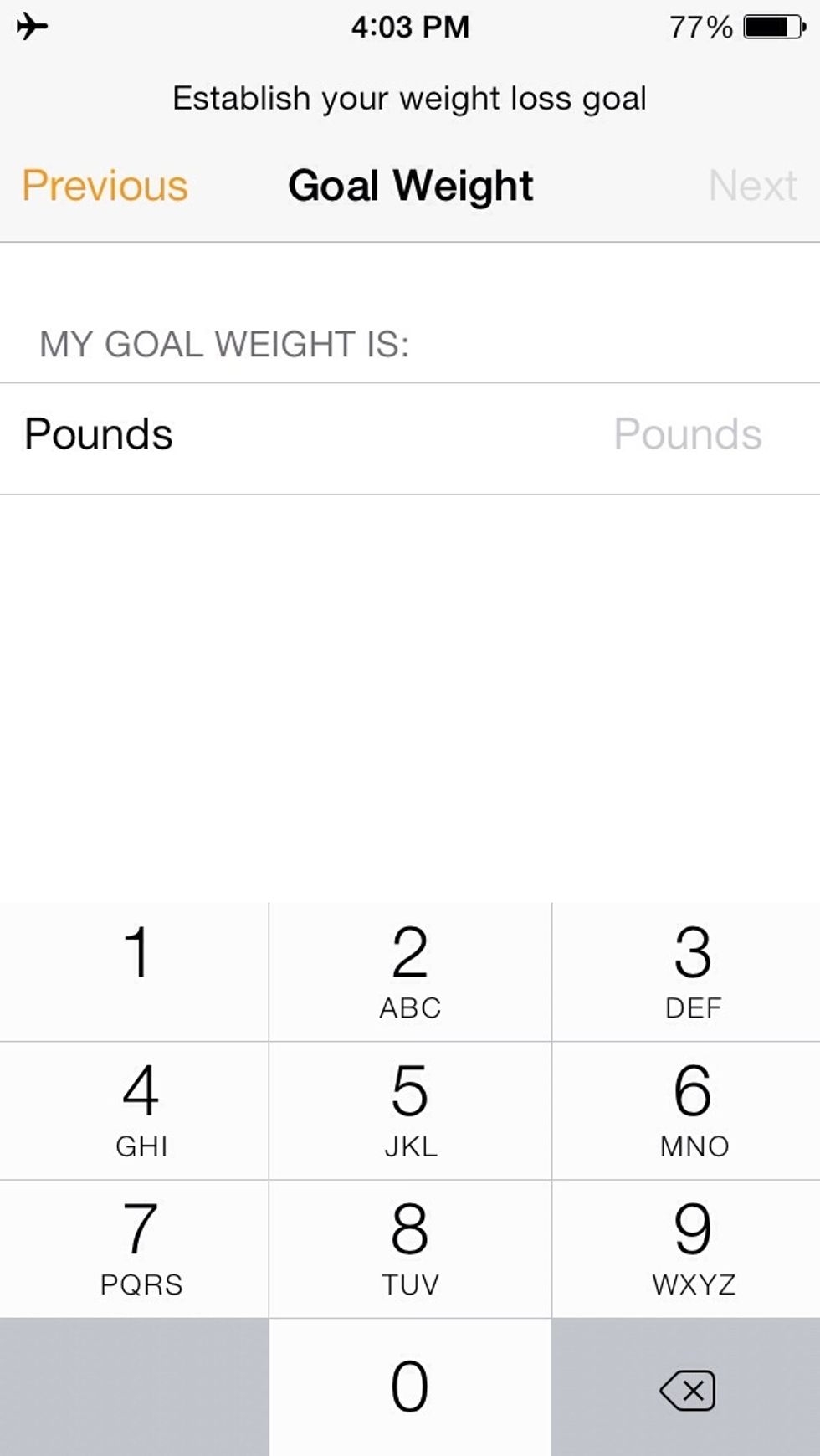Select the 7 PQRS key
820x1456 pixels.
[134, 1248]
